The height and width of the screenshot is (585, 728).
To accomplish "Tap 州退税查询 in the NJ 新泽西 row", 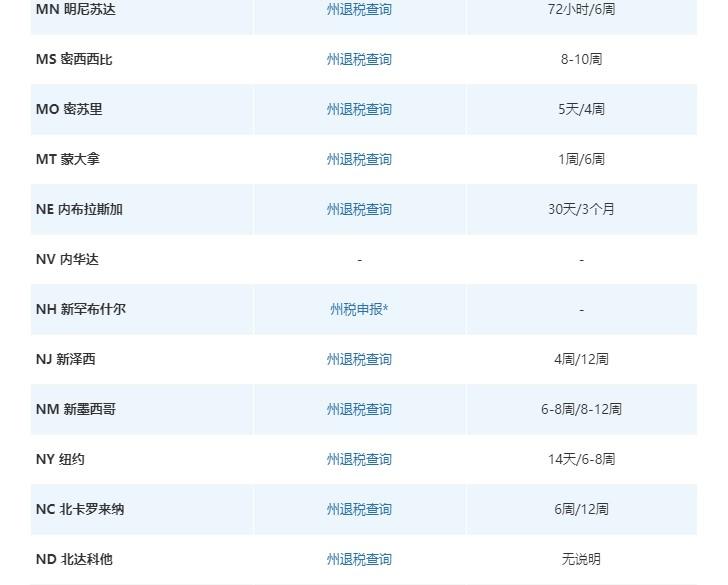I will tap(359, 359).
